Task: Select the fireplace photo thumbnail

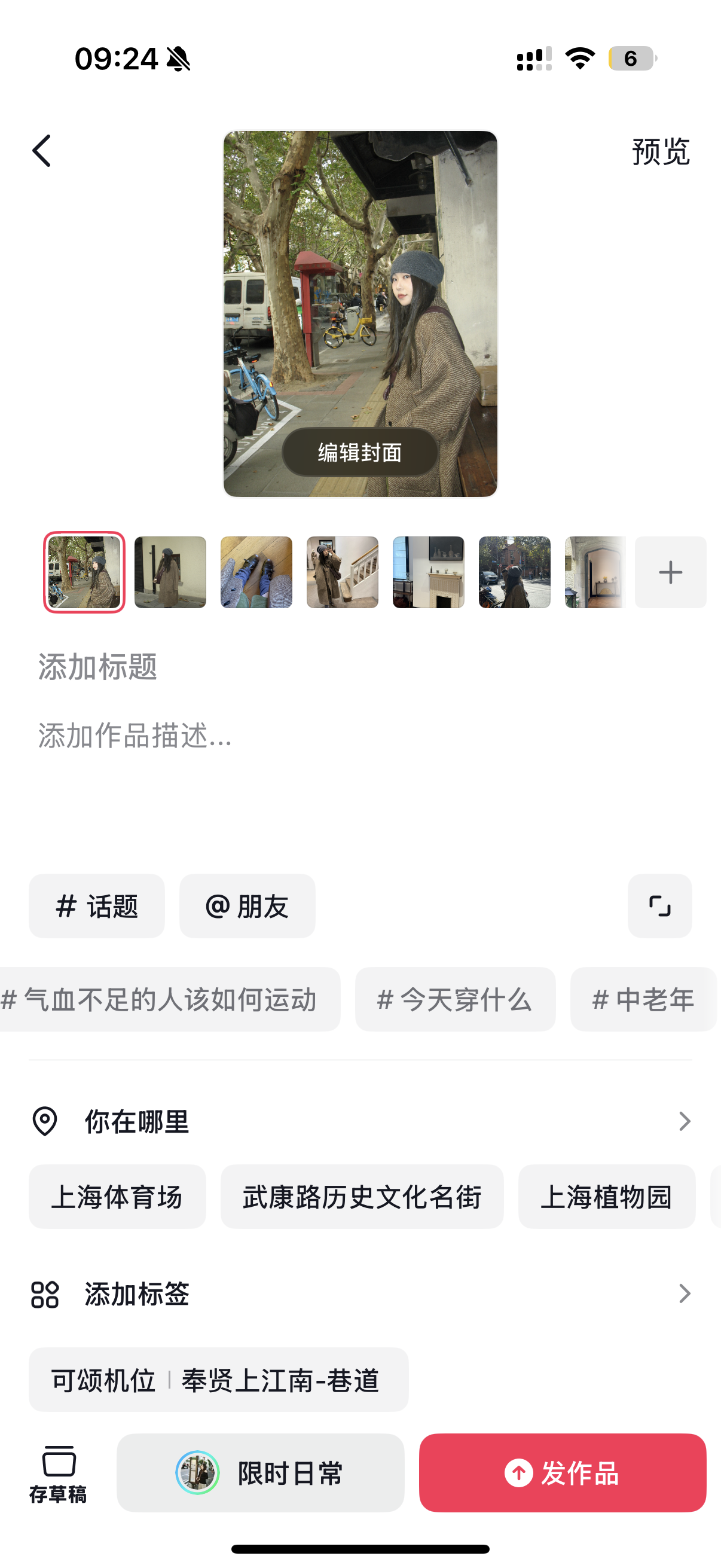Action: 428,572
